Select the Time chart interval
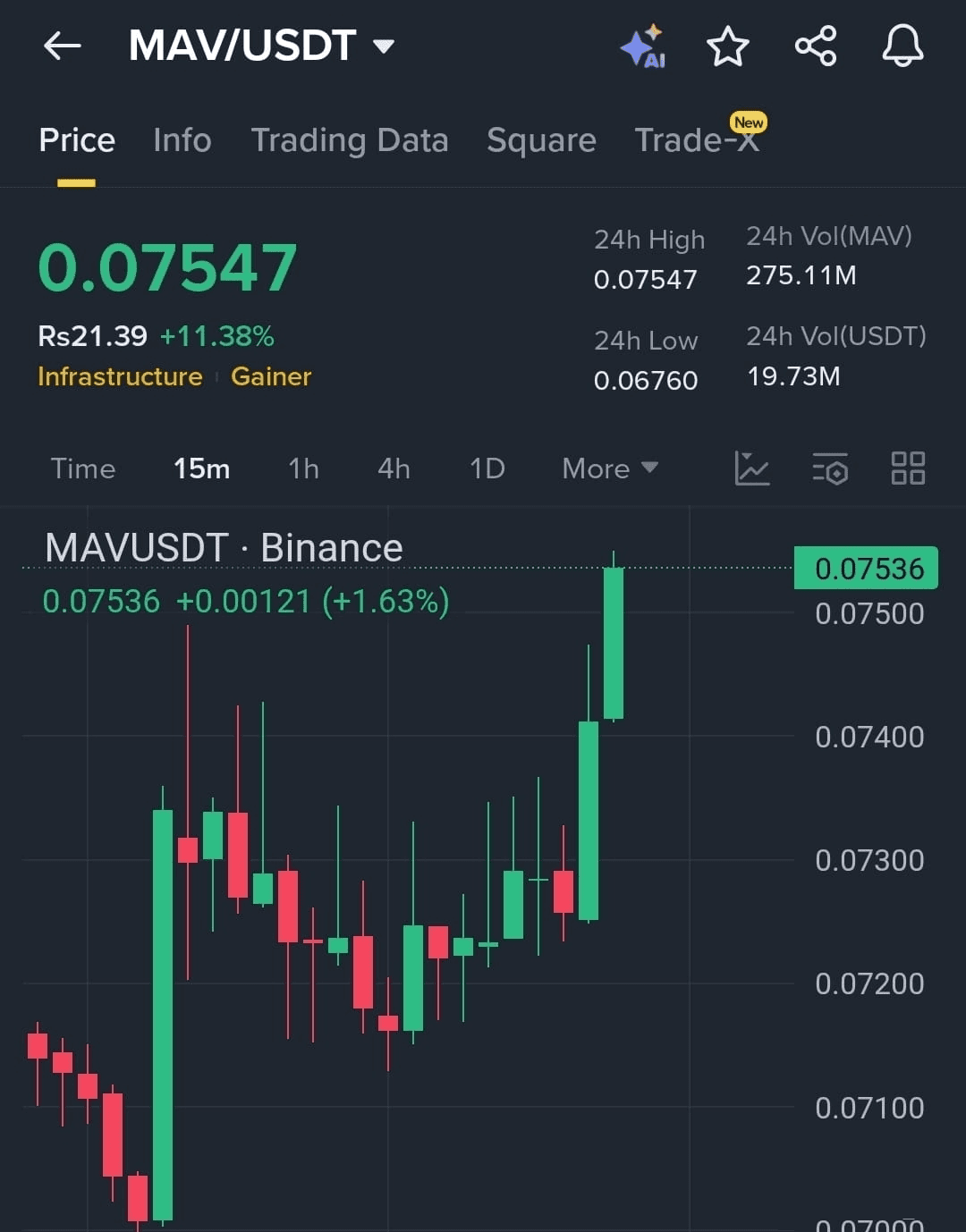The width and height of the screenshot is (966, 1232). [83, 468]
